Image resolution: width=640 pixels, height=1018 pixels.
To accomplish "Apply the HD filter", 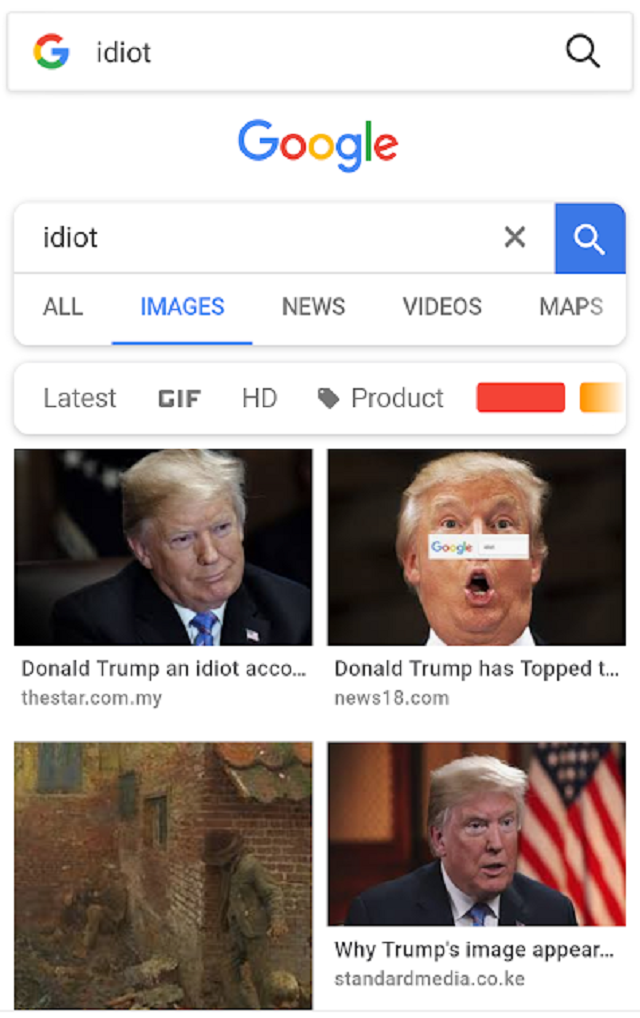I will tap(259, 398).
